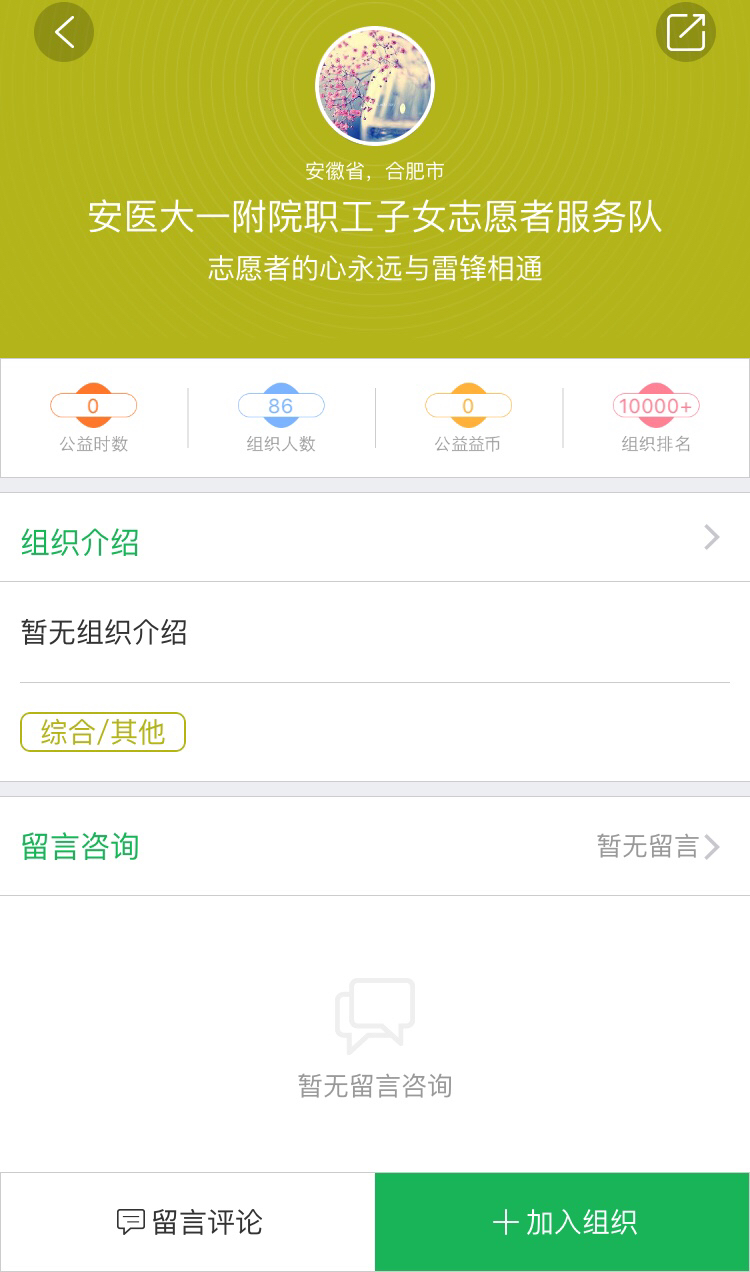This screenshot has width=750, height=1272.
Task: Select the 综合/其他 category tag
Action: [x=103, y=732]
